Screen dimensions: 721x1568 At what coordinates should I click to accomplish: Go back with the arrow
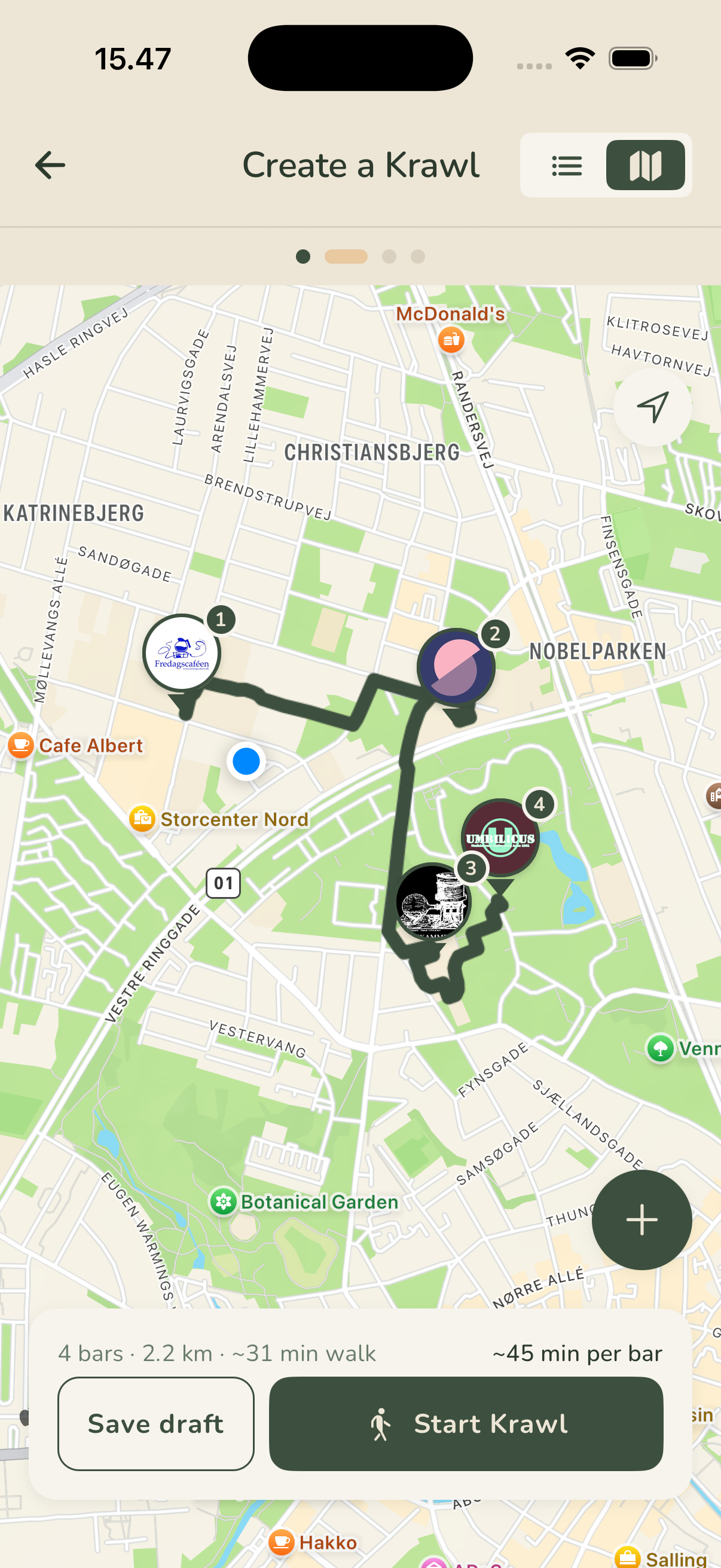[x=50, y=166]
